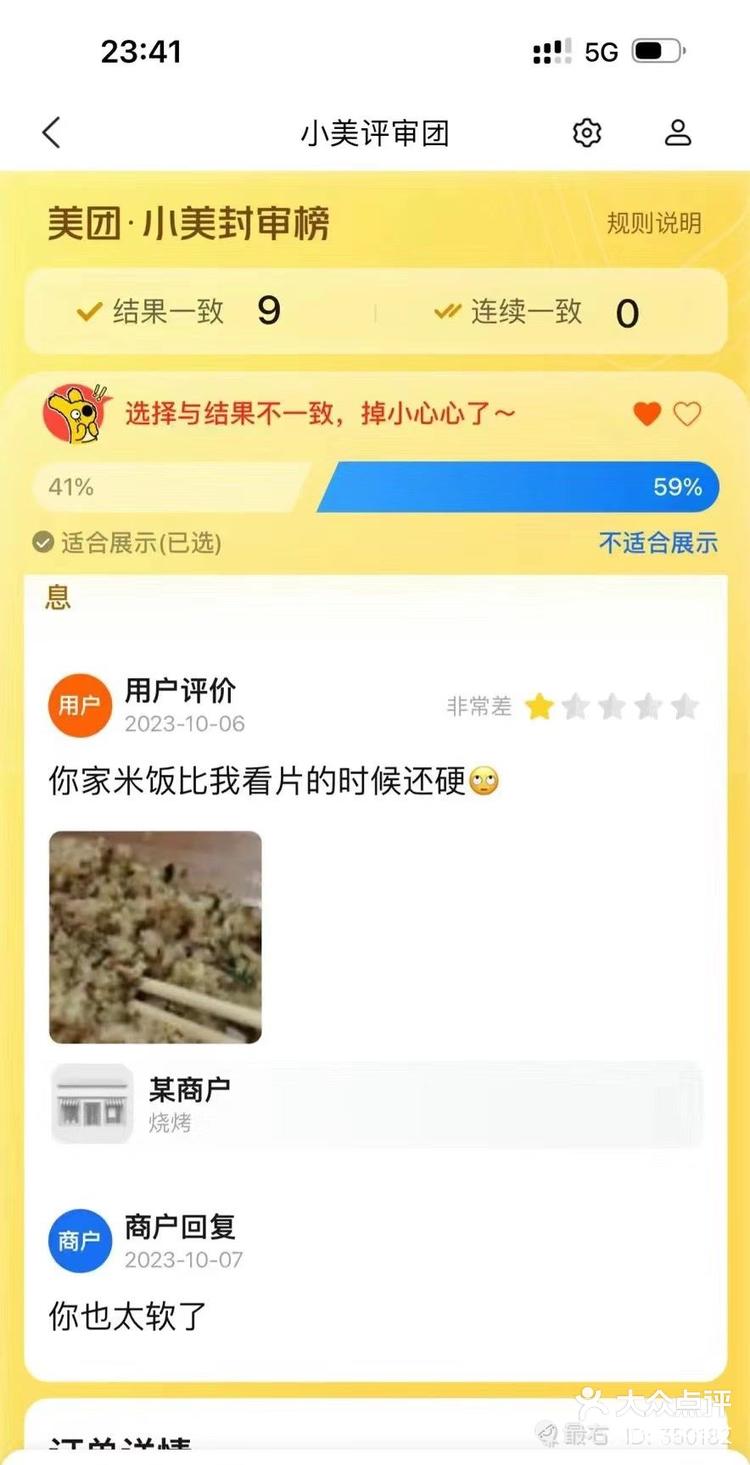Switch to the 小美评审团 title tab
The height and width of the screenshot is (1465, 750).
[375, 133]
